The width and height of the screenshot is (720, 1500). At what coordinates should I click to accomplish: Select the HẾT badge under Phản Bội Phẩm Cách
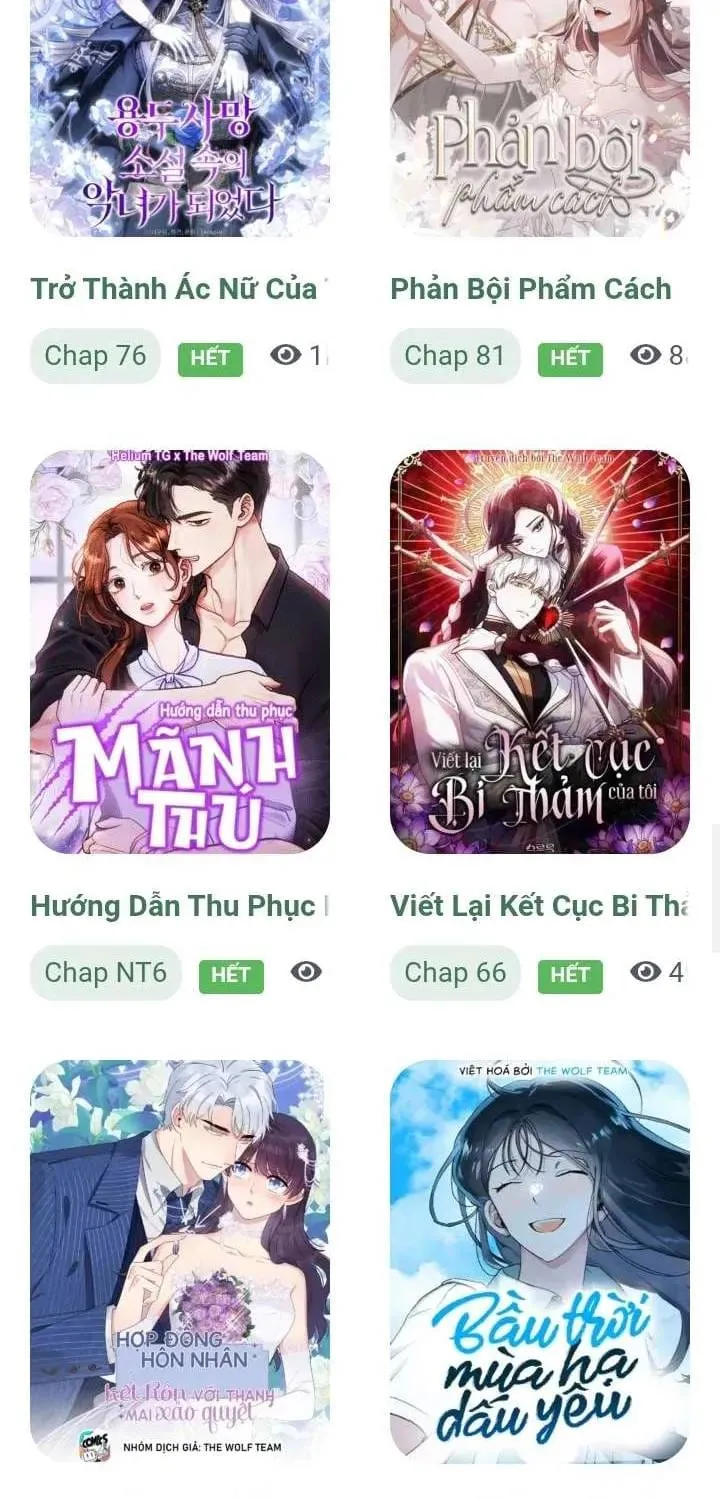(570, 357)
